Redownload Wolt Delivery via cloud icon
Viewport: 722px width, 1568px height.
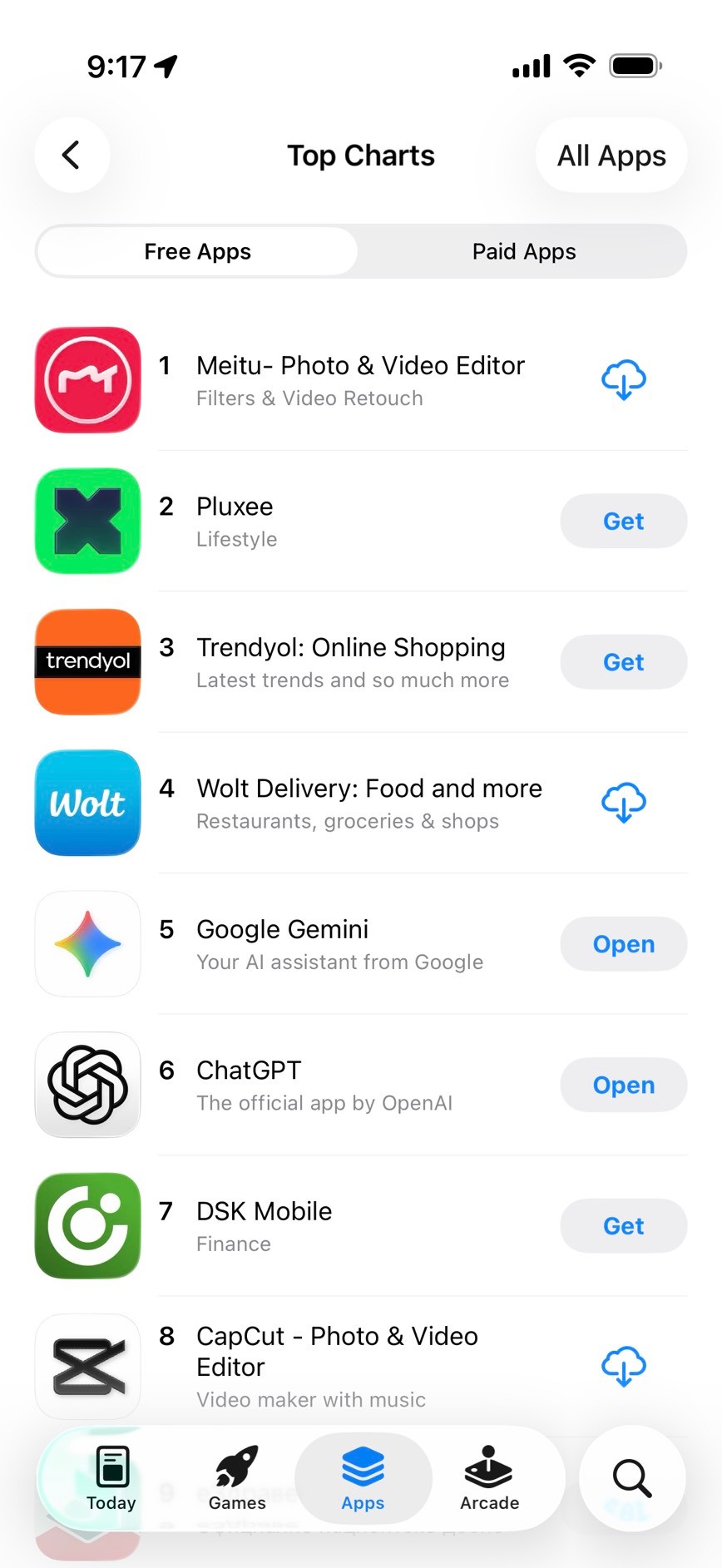pyautogui.click(x=623, y=803)
